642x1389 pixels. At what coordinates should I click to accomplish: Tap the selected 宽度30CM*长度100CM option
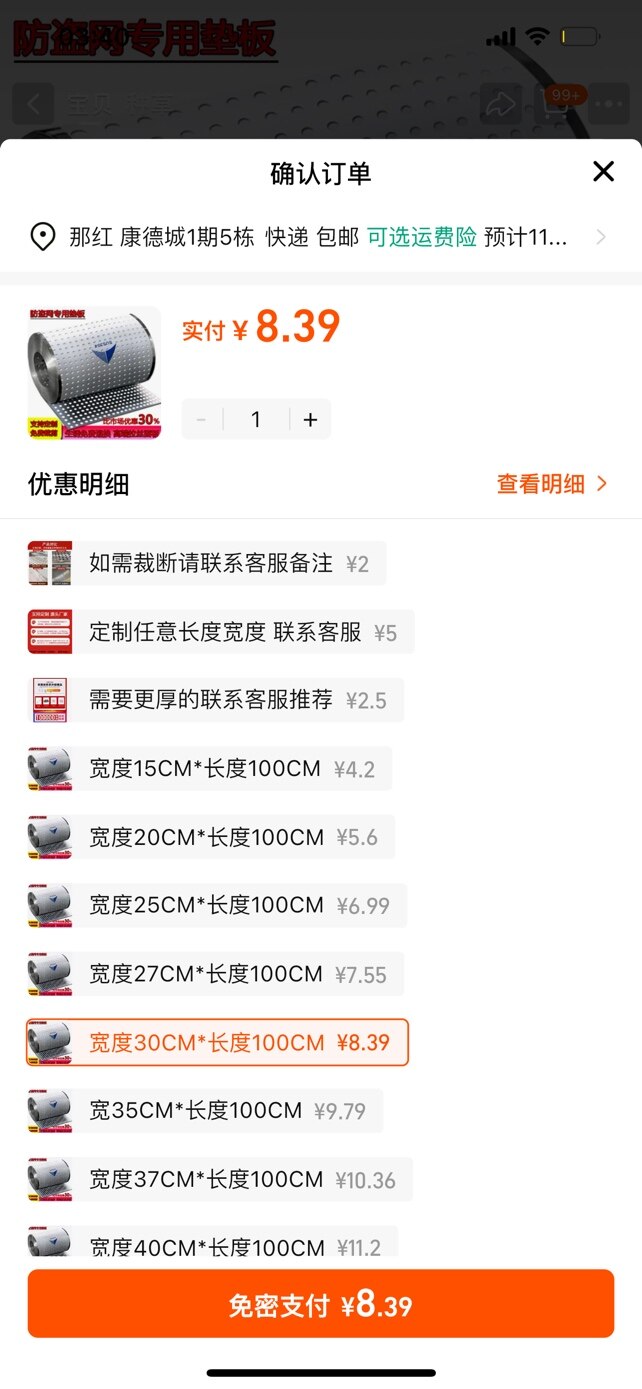[218, 1043]
